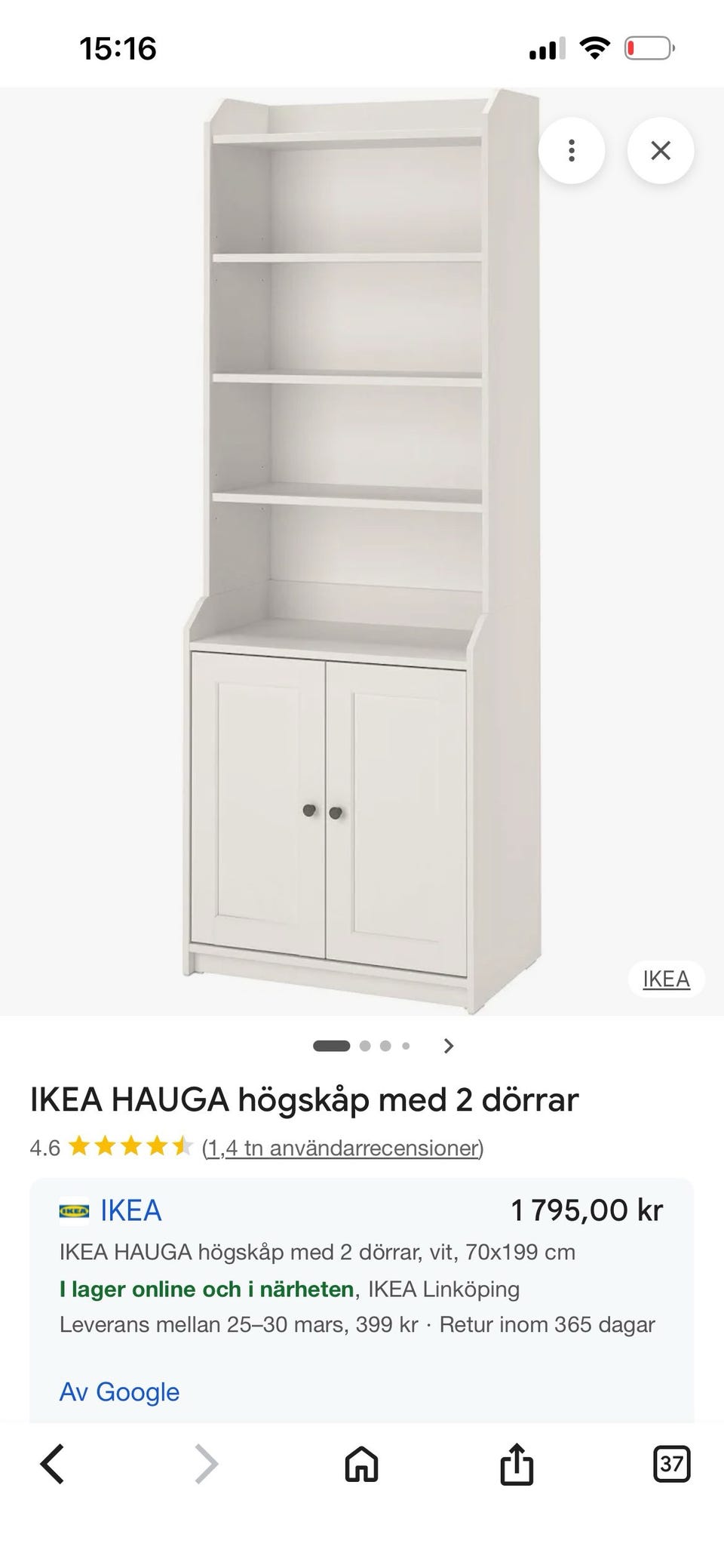Open the IKEA attribution link on the image

664,979
